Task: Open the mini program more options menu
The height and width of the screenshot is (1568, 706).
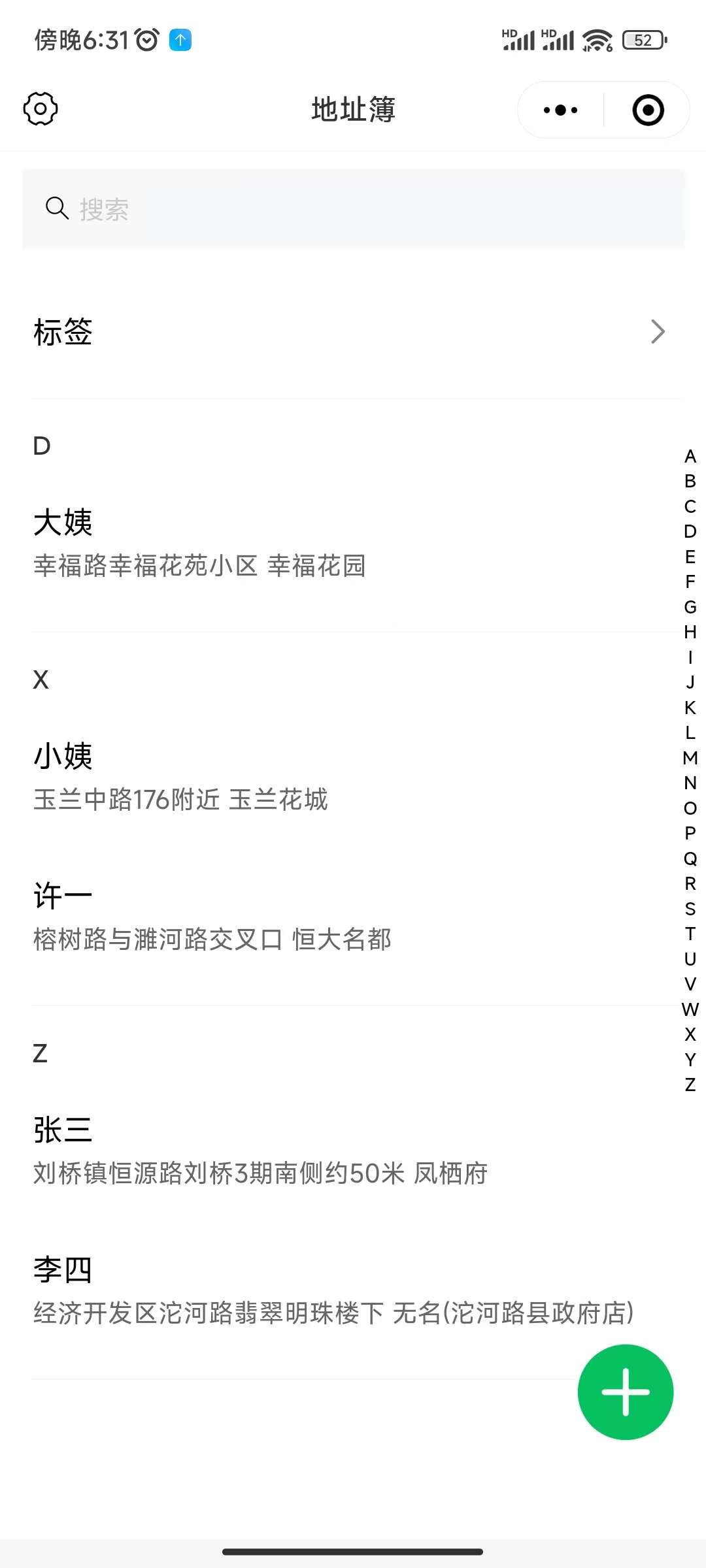Action: click(560, 110)
